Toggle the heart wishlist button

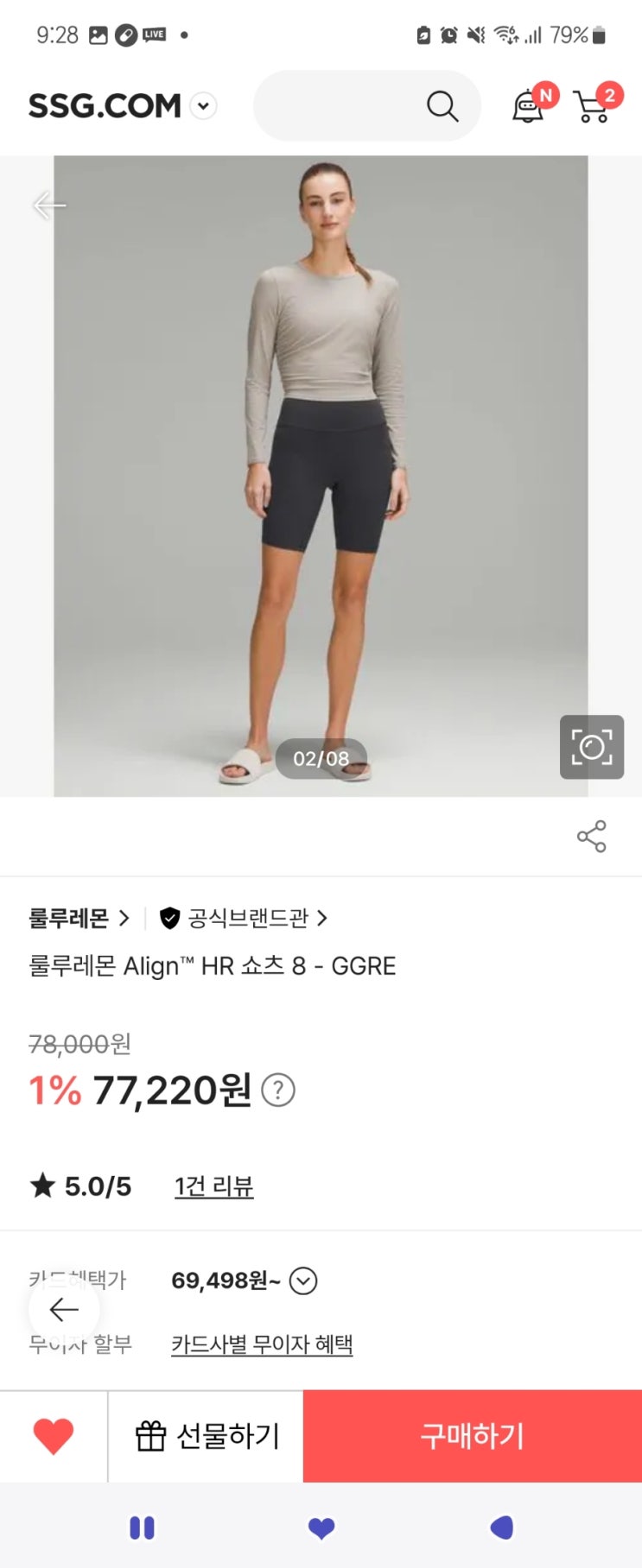pyautogui.click(x=54, y=1437)
